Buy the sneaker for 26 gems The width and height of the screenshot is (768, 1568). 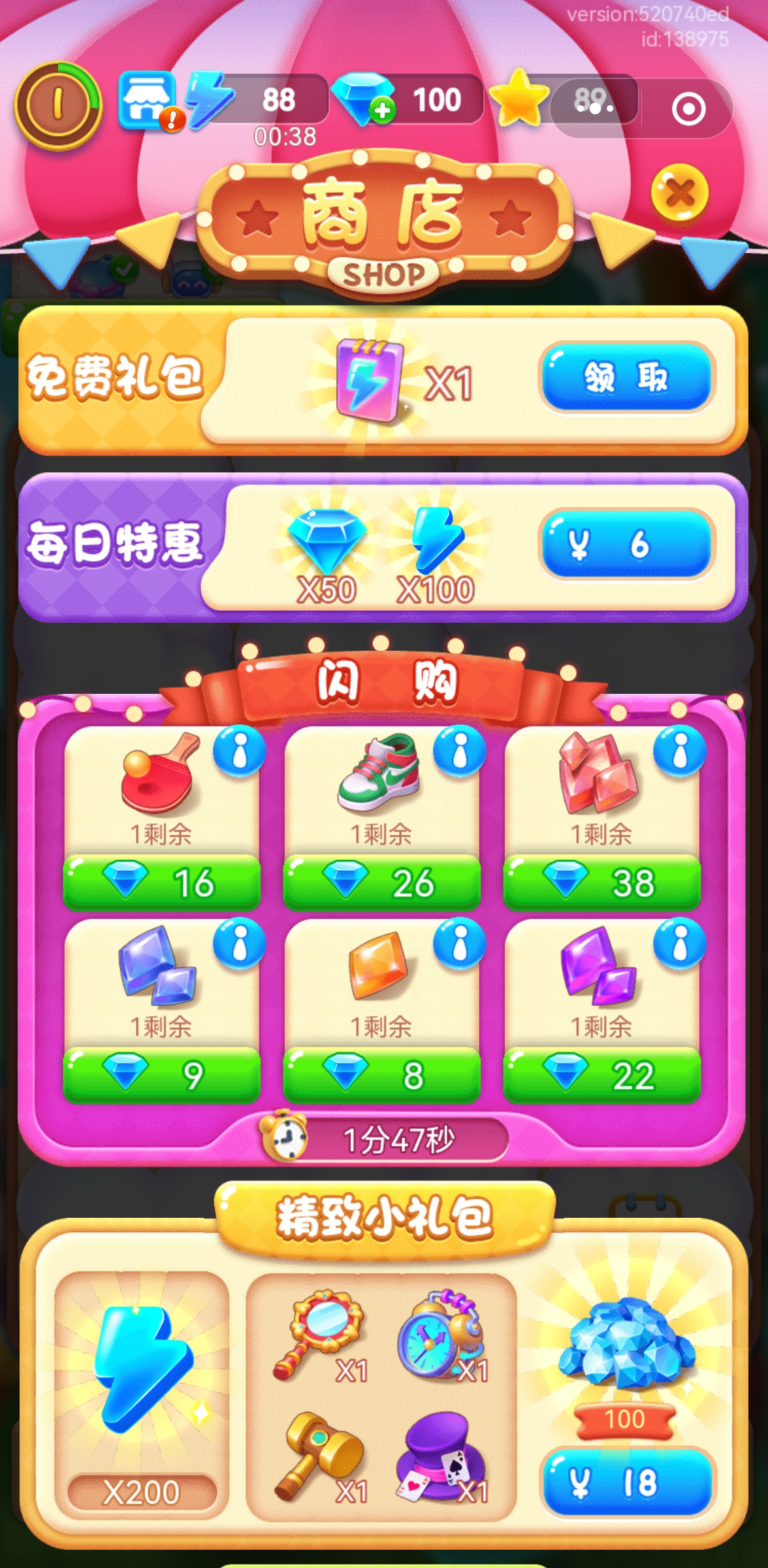tap(381, 882)
